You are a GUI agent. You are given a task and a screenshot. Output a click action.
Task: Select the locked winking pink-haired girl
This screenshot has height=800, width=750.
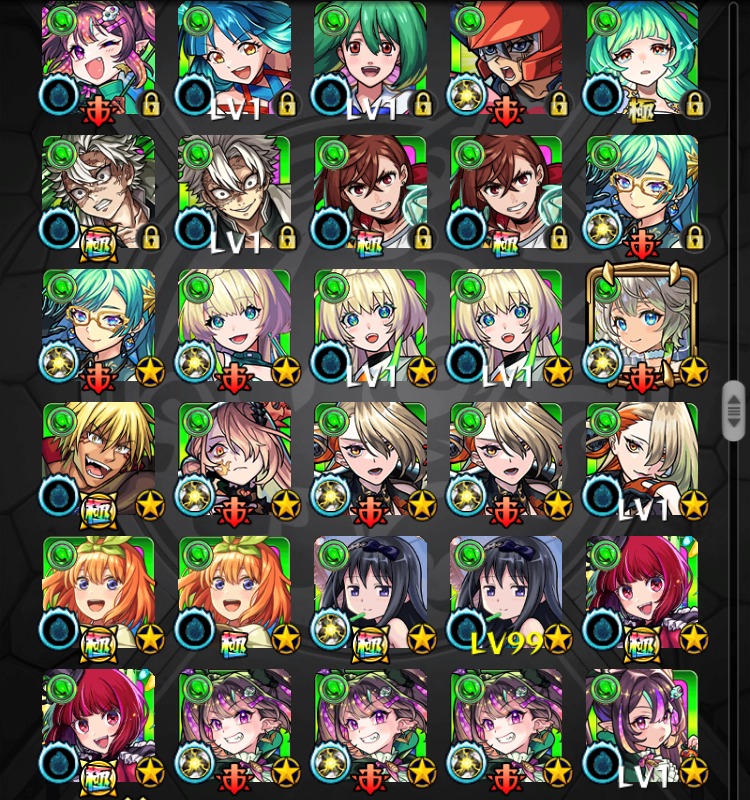point(98,60)
